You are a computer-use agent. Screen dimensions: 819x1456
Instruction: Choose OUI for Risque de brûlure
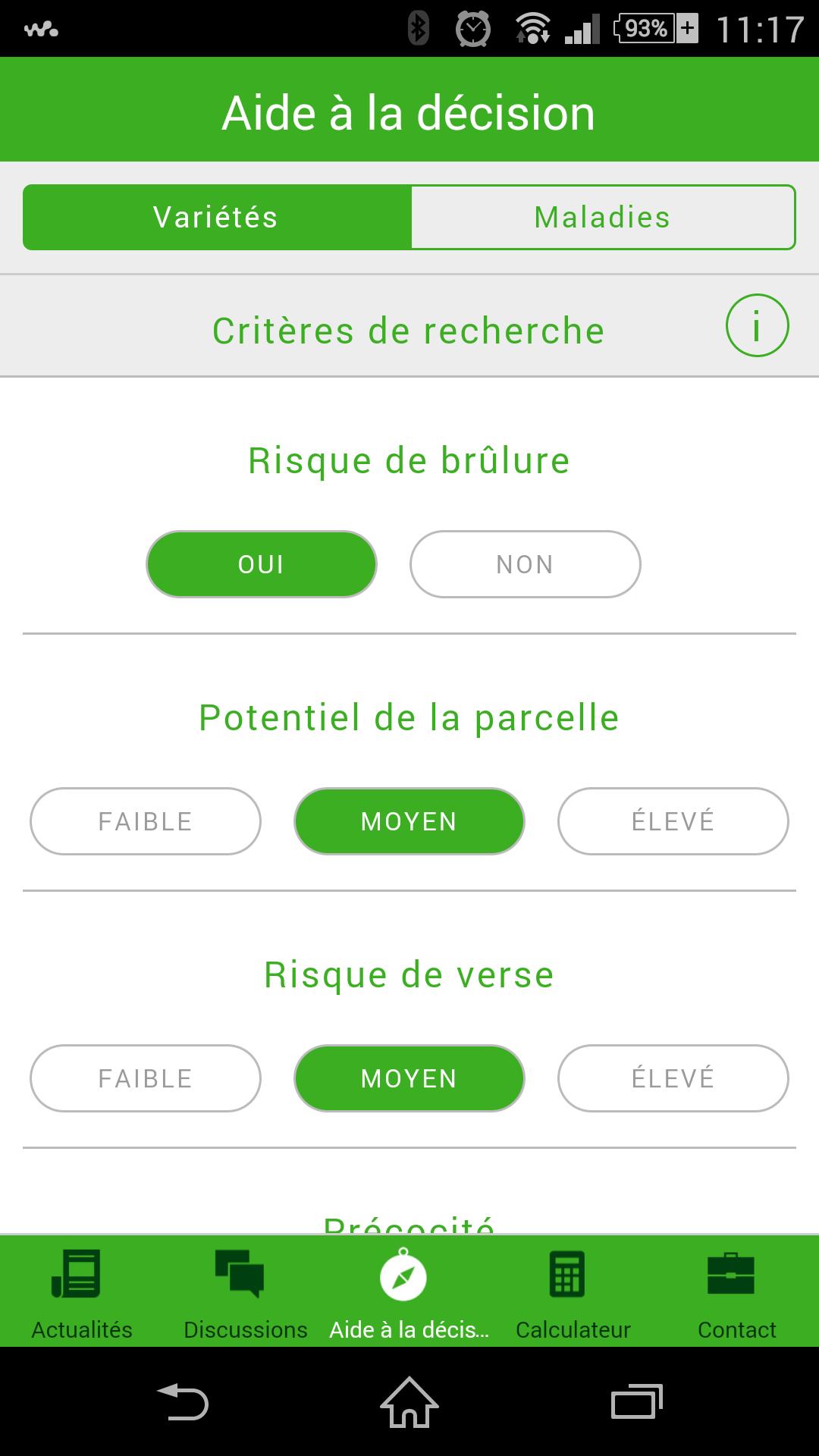[x=262, y=564]
